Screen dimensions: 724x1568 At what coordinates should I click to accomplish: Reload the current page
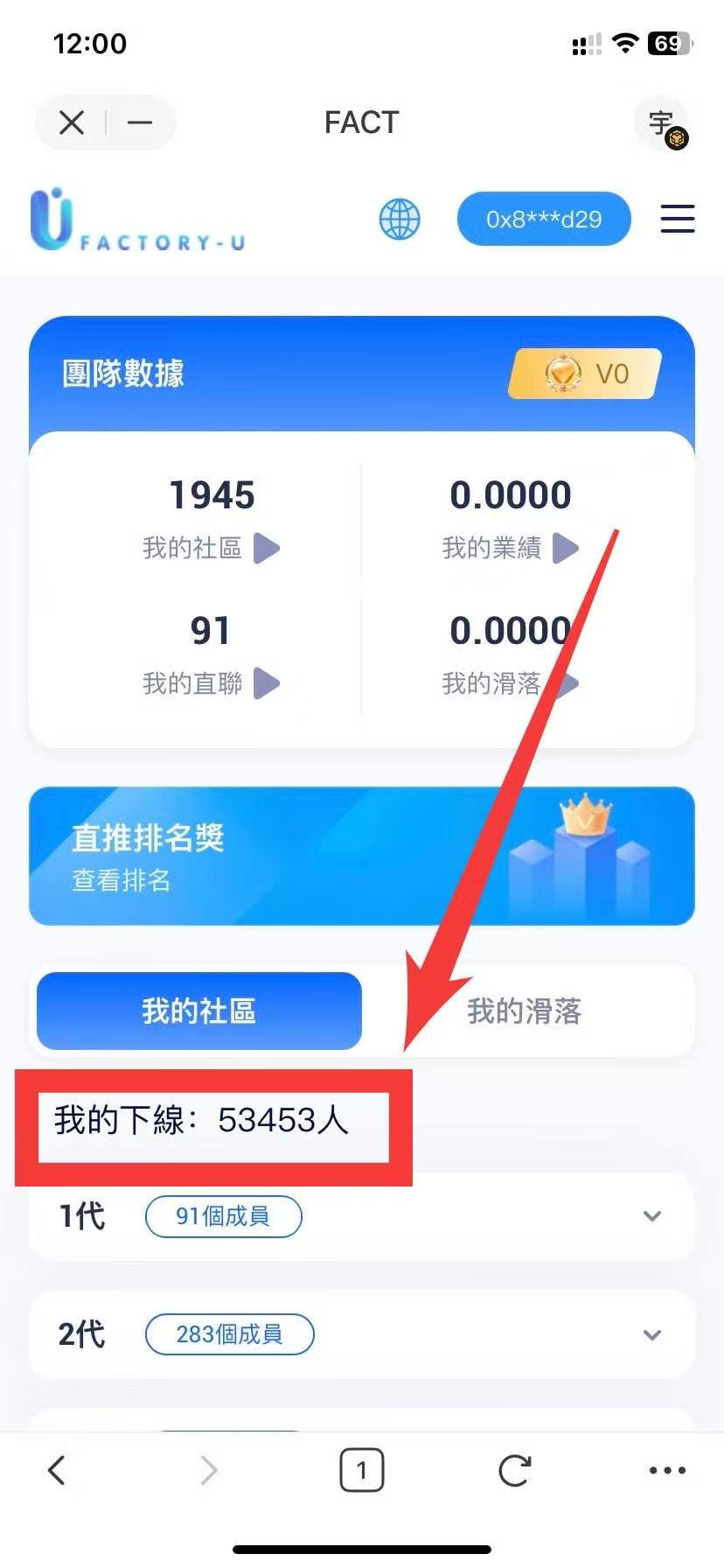pos(514,1470)
